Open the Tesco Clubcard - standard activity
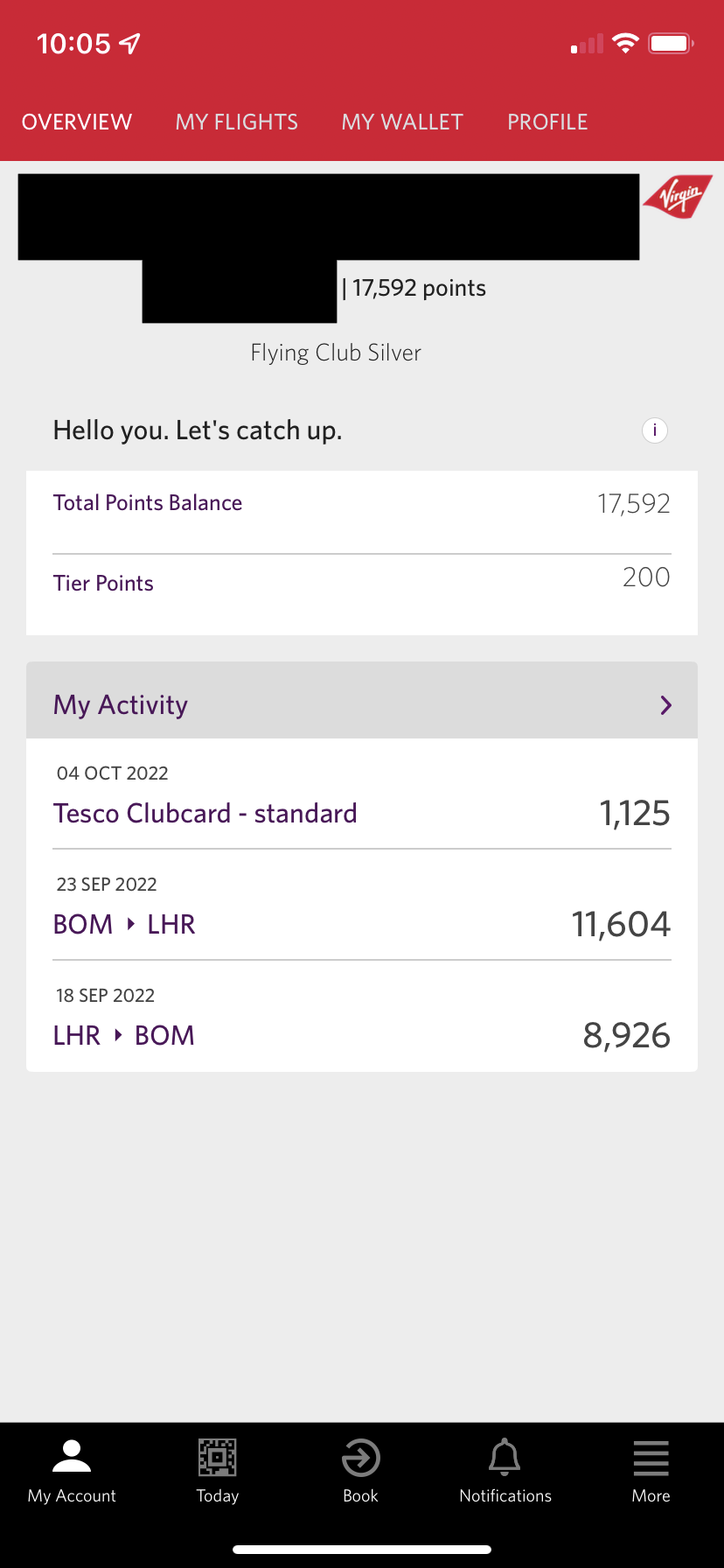 pos(362,794)
